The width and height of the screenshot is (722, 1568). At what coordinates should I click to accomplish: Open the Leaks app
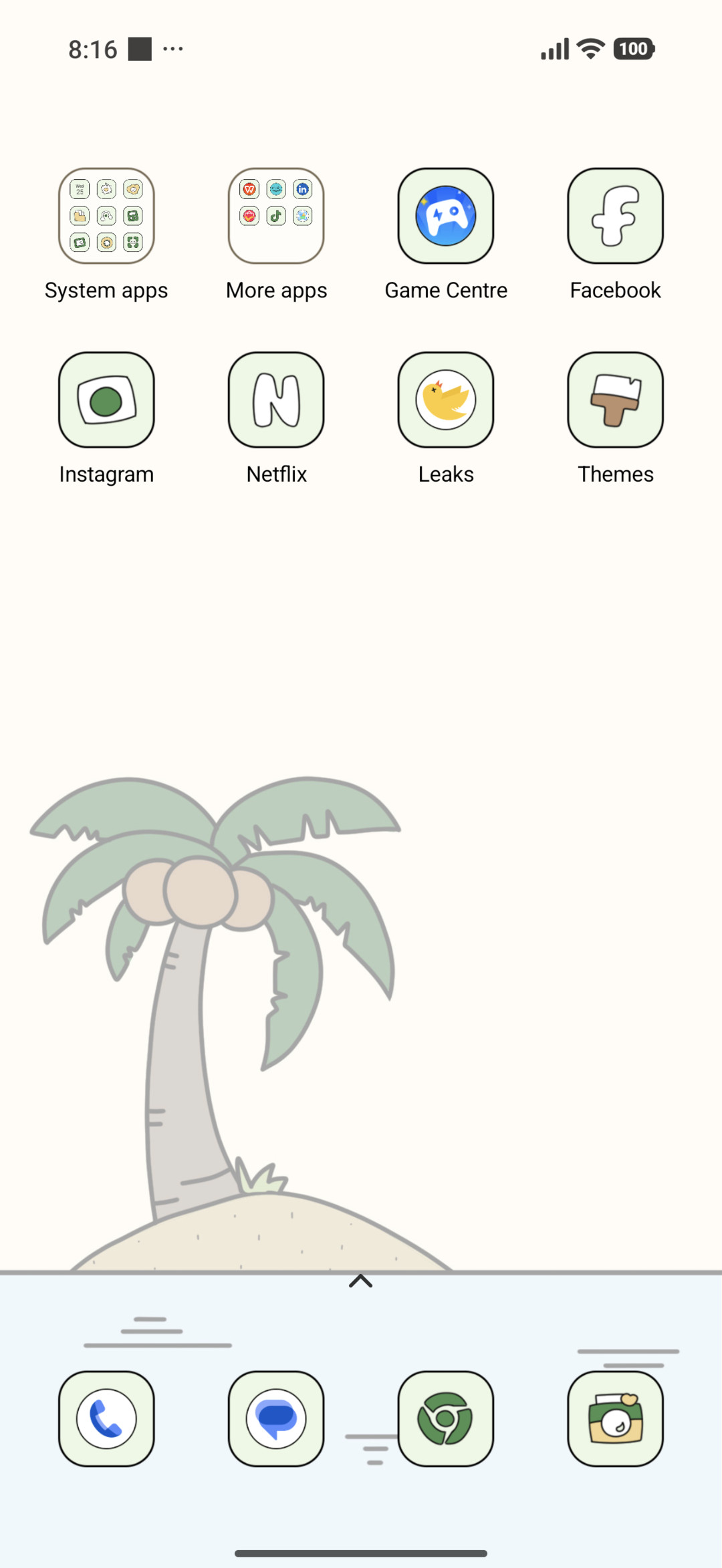coord(446,400)
